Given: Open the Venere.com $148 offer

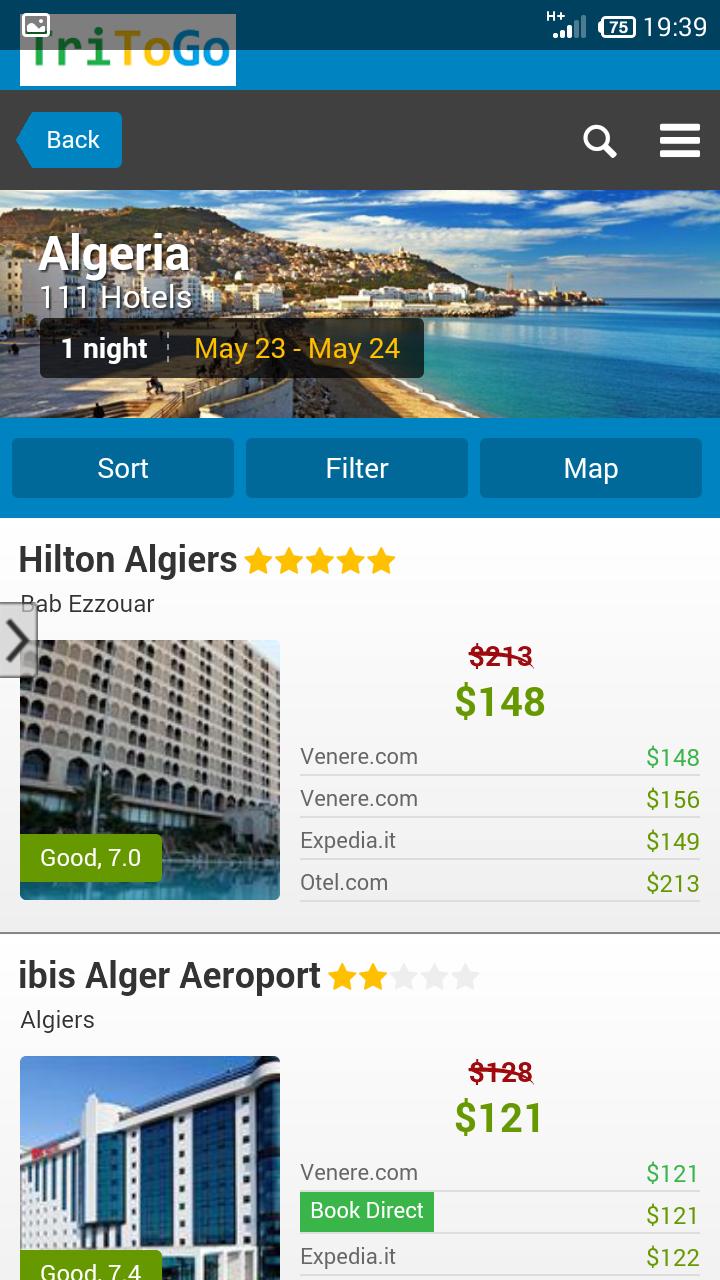Looking at the screenshot, I should pyautogui.click(x=498, y=757).
